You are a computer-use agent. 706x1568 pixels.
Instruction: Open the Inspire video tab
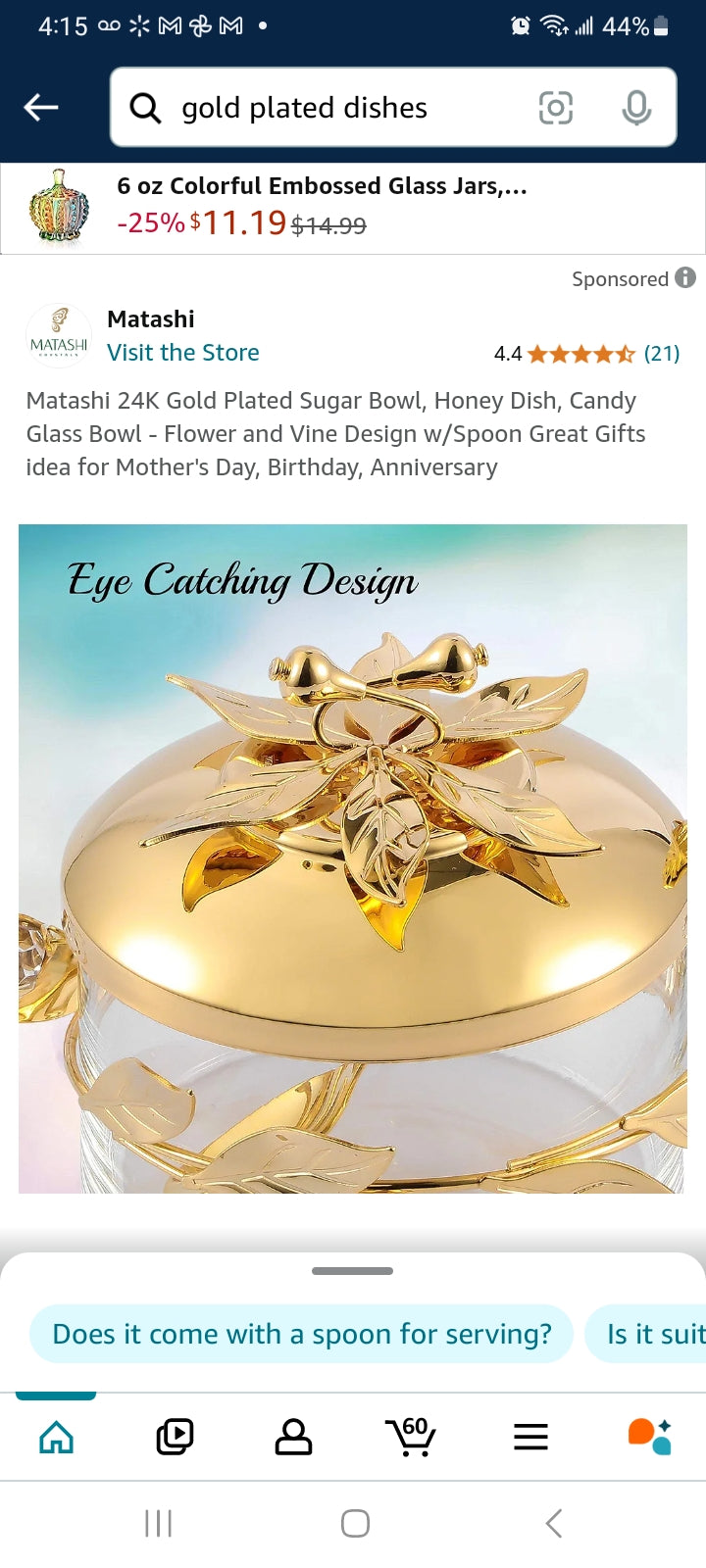pos(175,1437)
